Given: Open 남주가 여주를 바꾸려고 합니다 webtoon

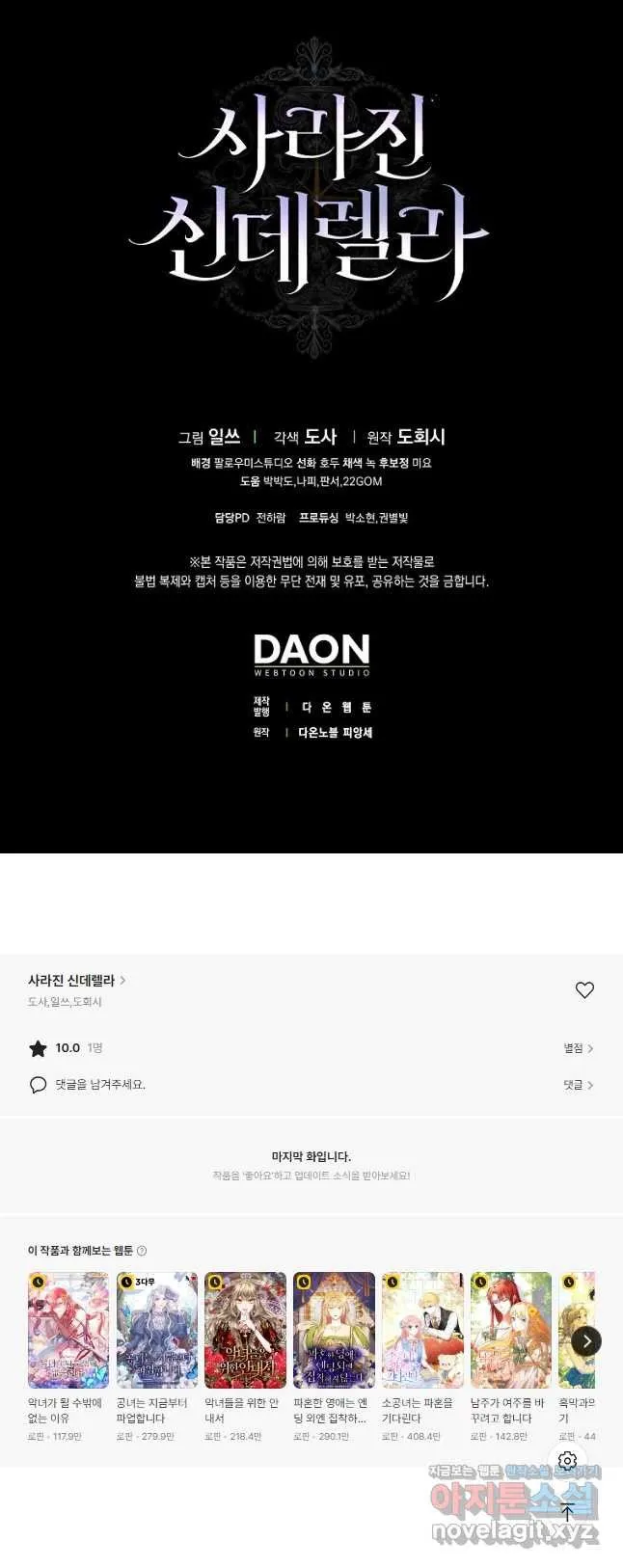Looking at the screenshot, I should click(511, 1331).
